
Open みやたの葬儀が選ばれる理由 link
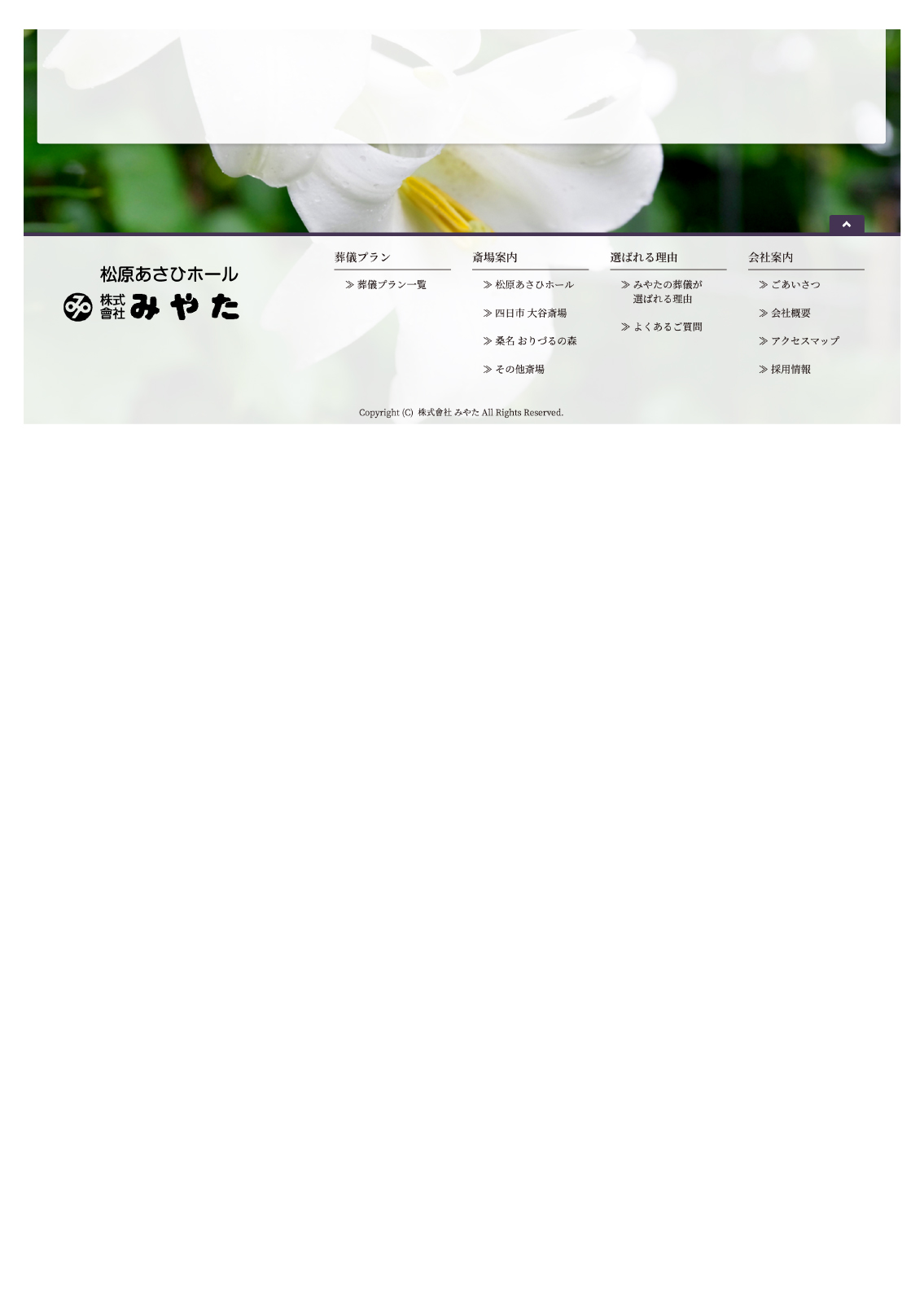click(x=667, y=292)
